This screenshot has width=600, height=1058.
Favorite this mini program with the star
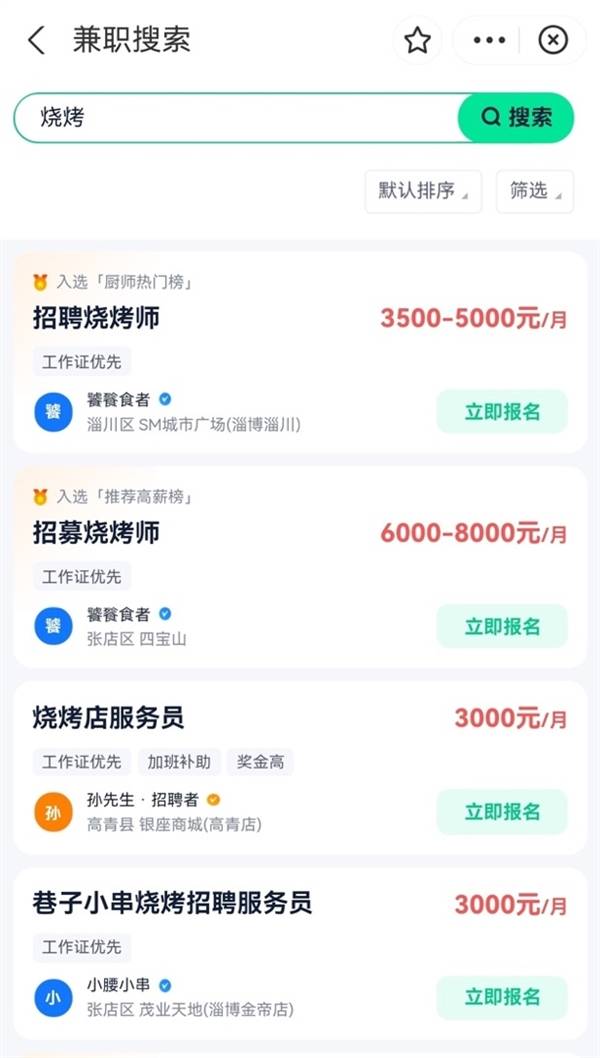[417, 40]
